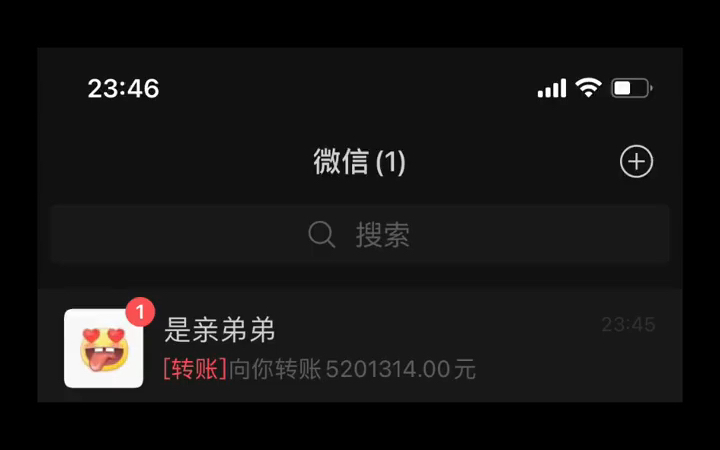The height and width of the screenshot is (450, 720).
Task: Open the plus menu icon
Action: pyautogui.click(x=636, y=161)
